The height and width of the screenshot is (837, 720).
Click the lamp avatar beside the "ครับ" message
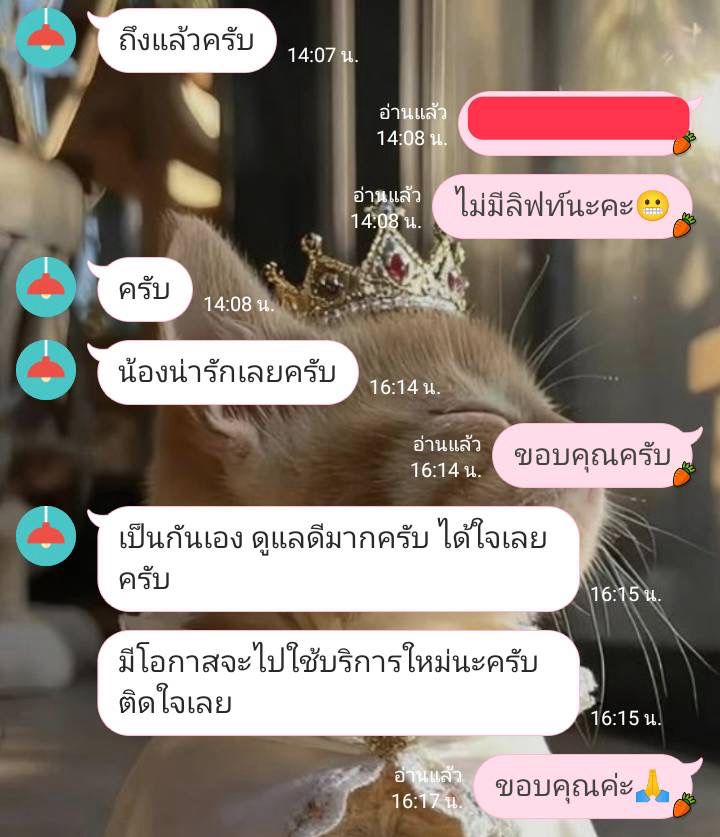(45, 288)
